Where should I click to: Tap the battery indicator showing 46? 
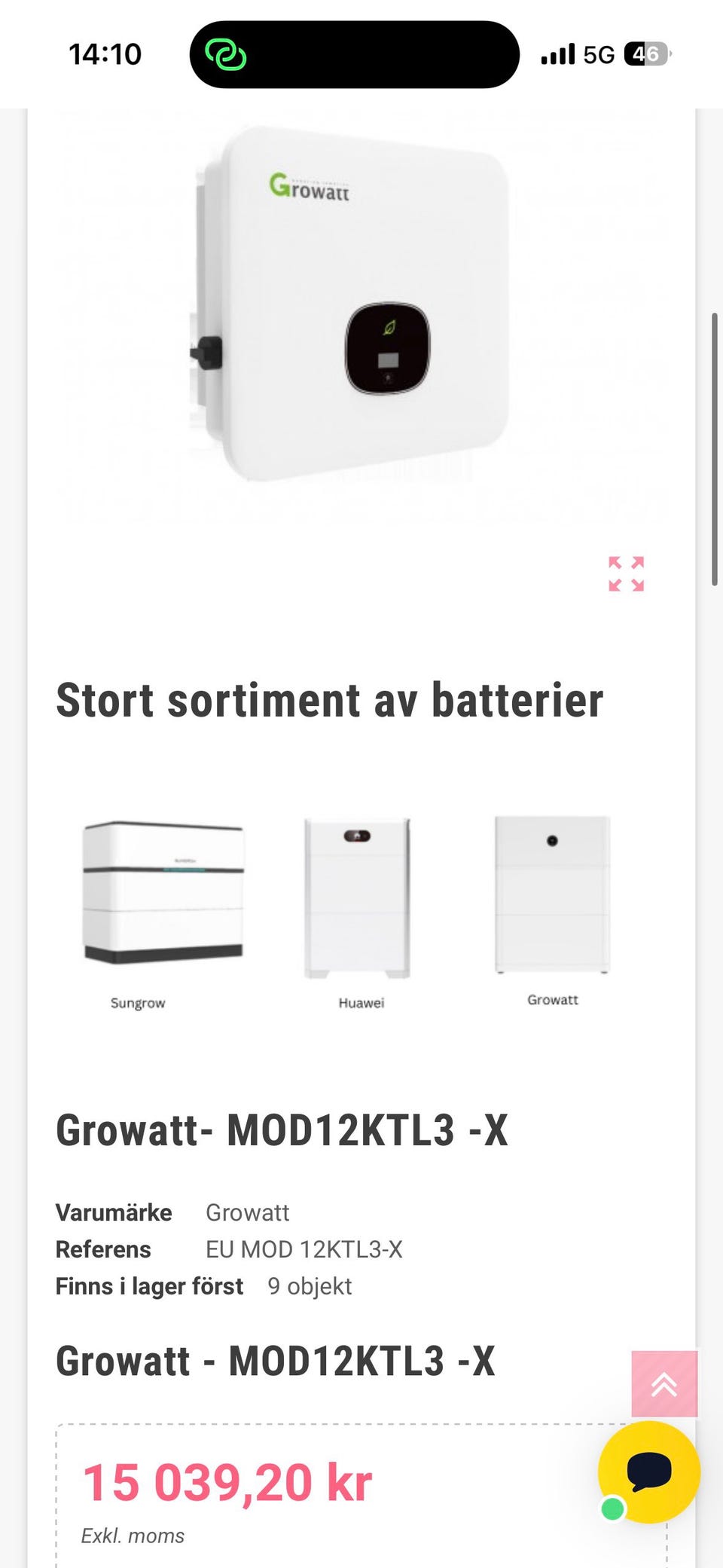coord(644,53)
